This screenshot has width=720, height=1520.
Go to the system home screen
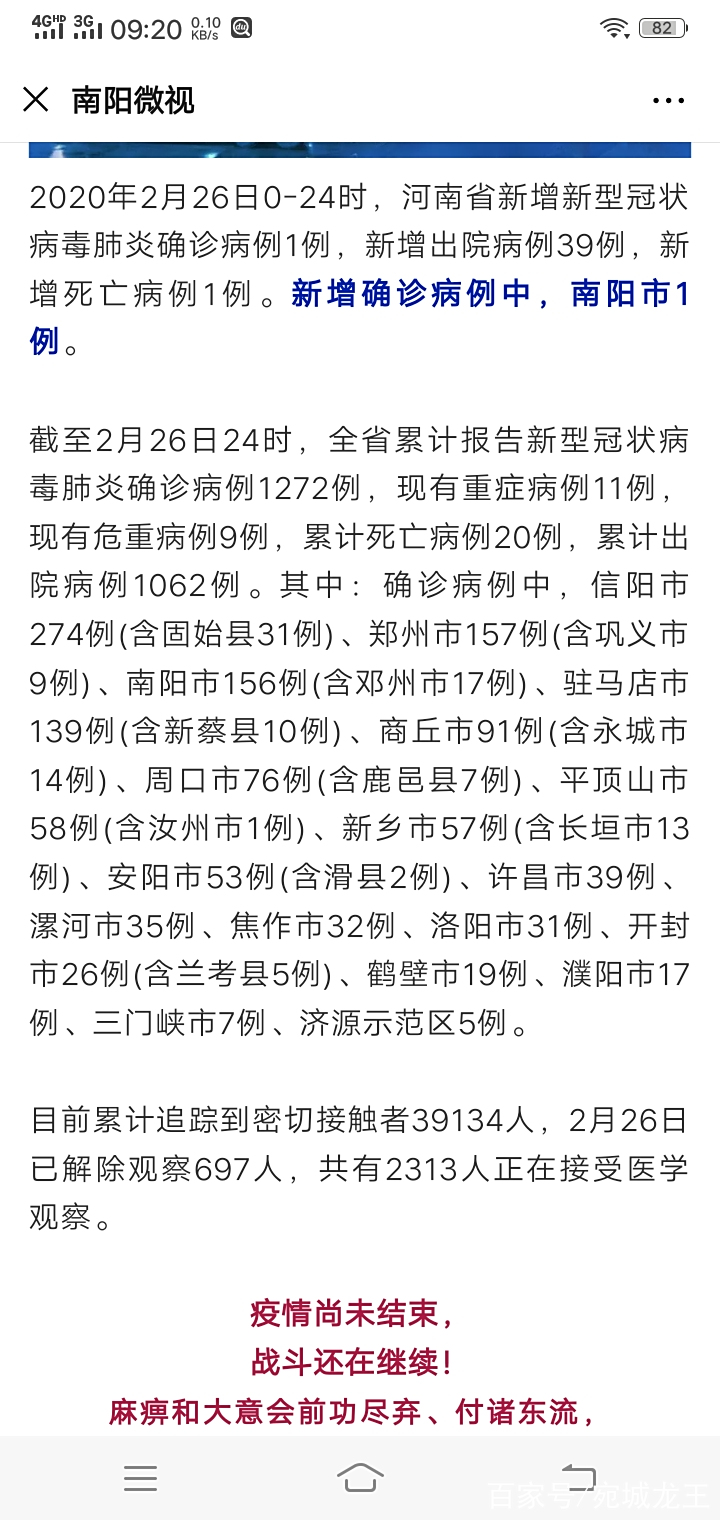(360, 1478)
